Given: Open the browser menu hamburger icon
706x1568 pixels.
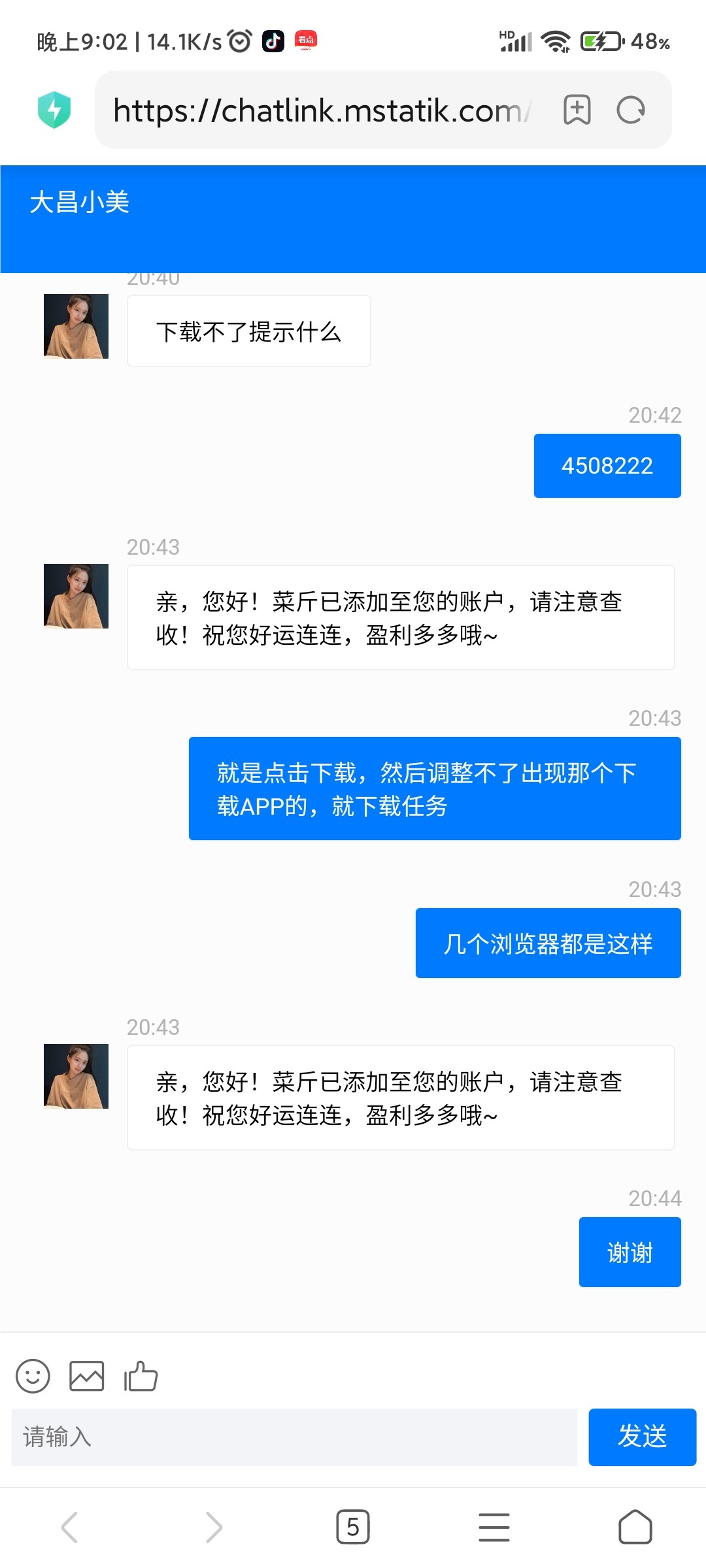Looking at the screenshot, I should coord(494,1527).
